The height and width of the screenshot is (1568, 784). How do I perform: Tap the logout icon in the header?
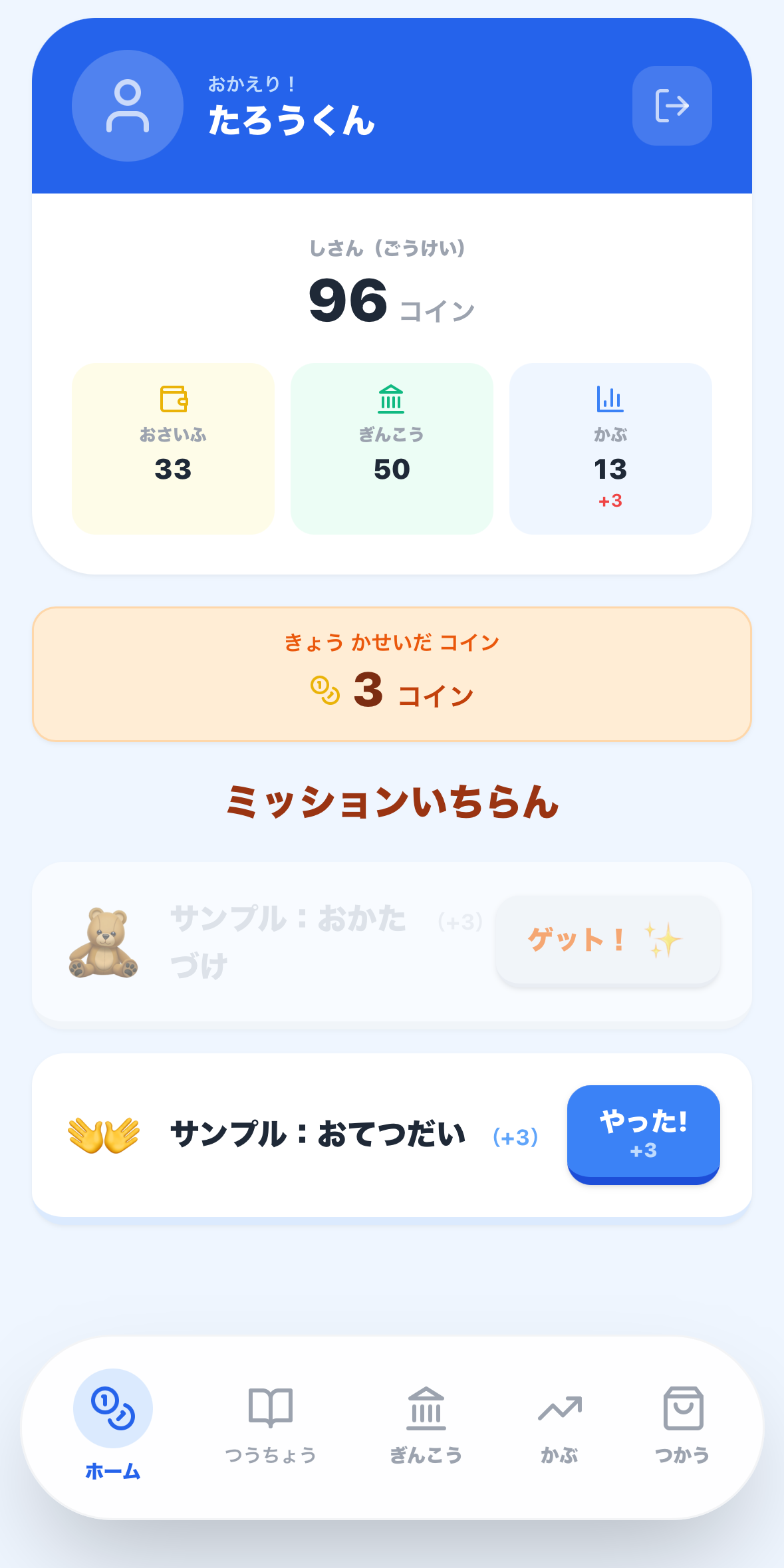point(672,106)
